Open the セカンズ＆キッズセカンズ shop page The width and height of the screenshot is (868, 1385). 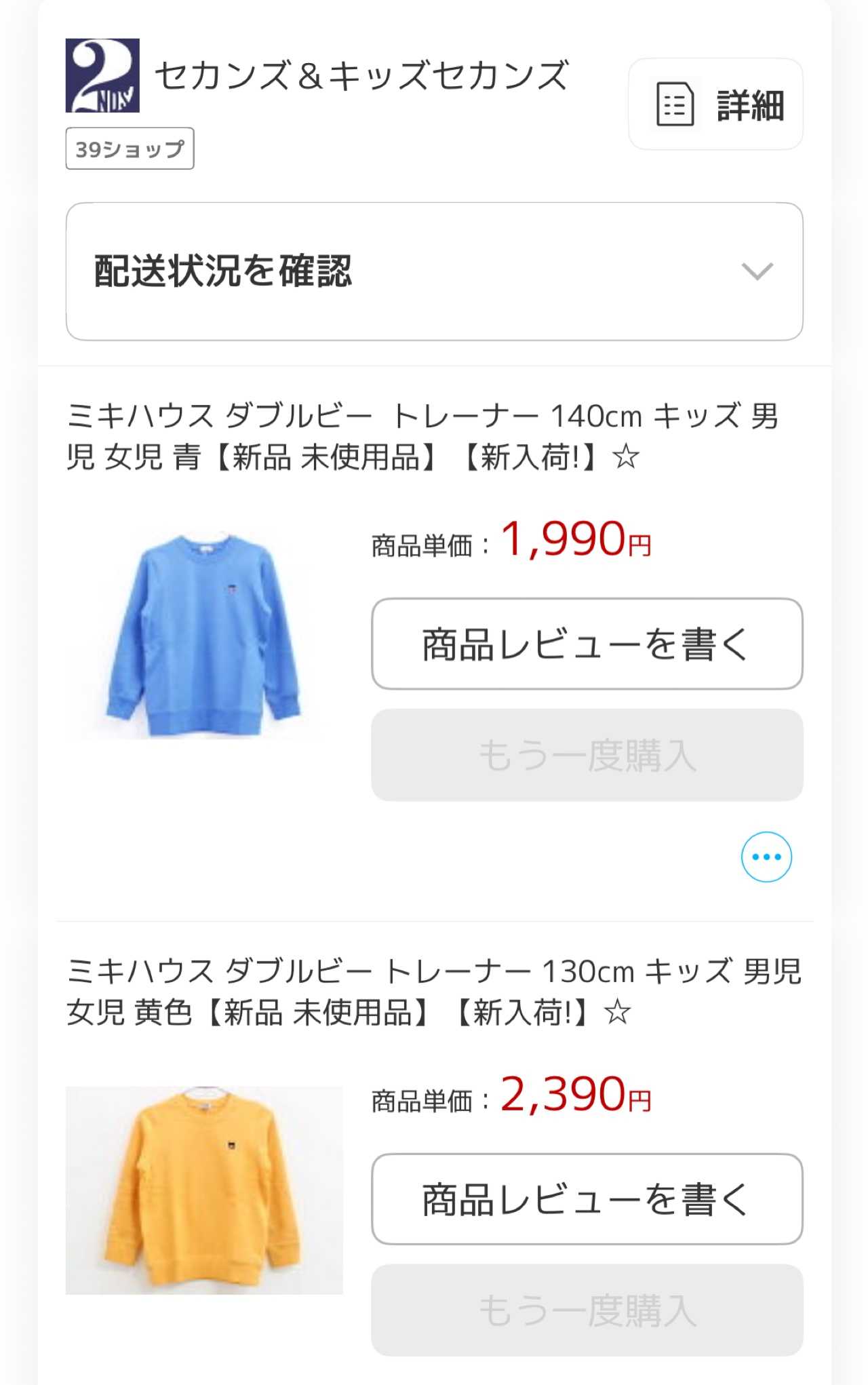tap(361, 75)
